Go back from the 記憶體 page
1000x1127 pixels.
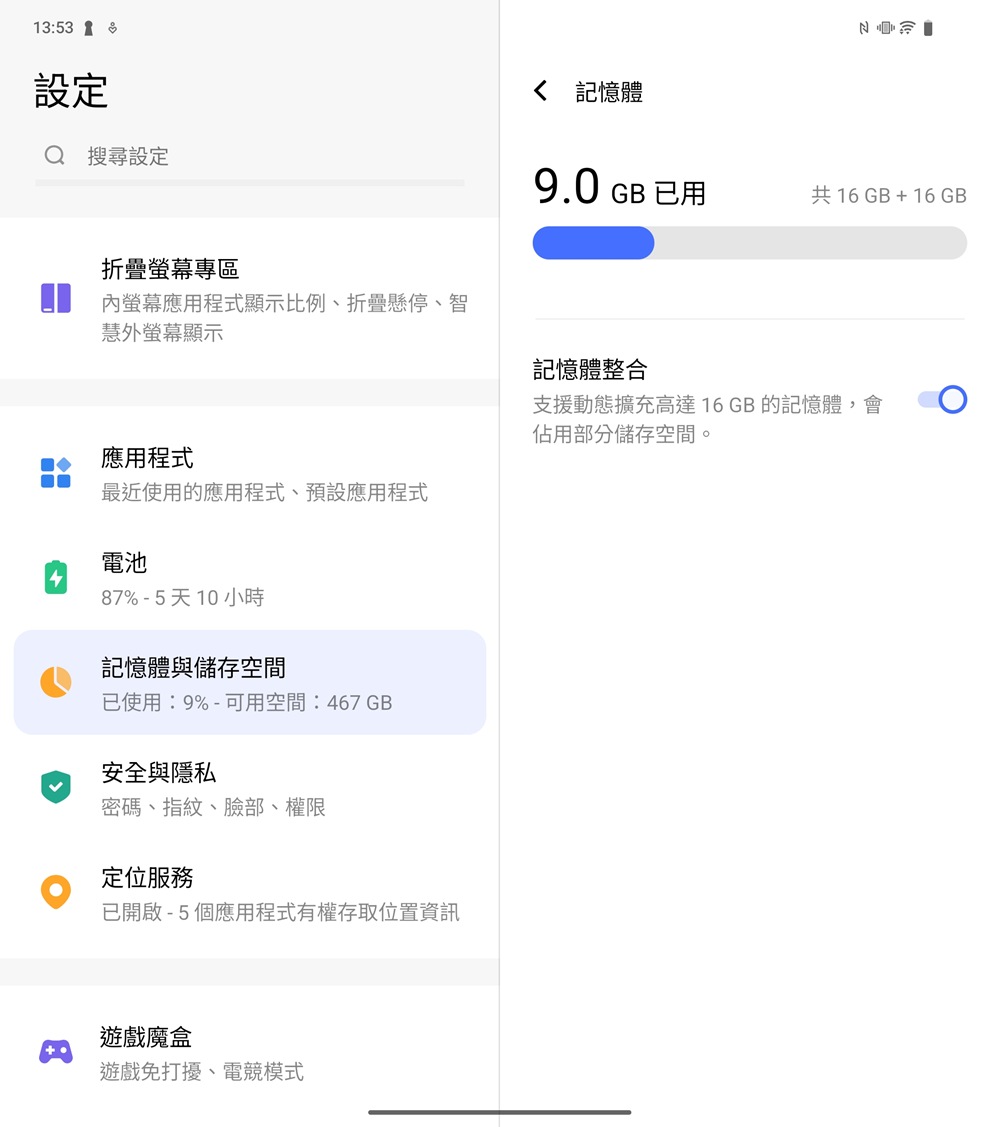click(x=541, y=92)
